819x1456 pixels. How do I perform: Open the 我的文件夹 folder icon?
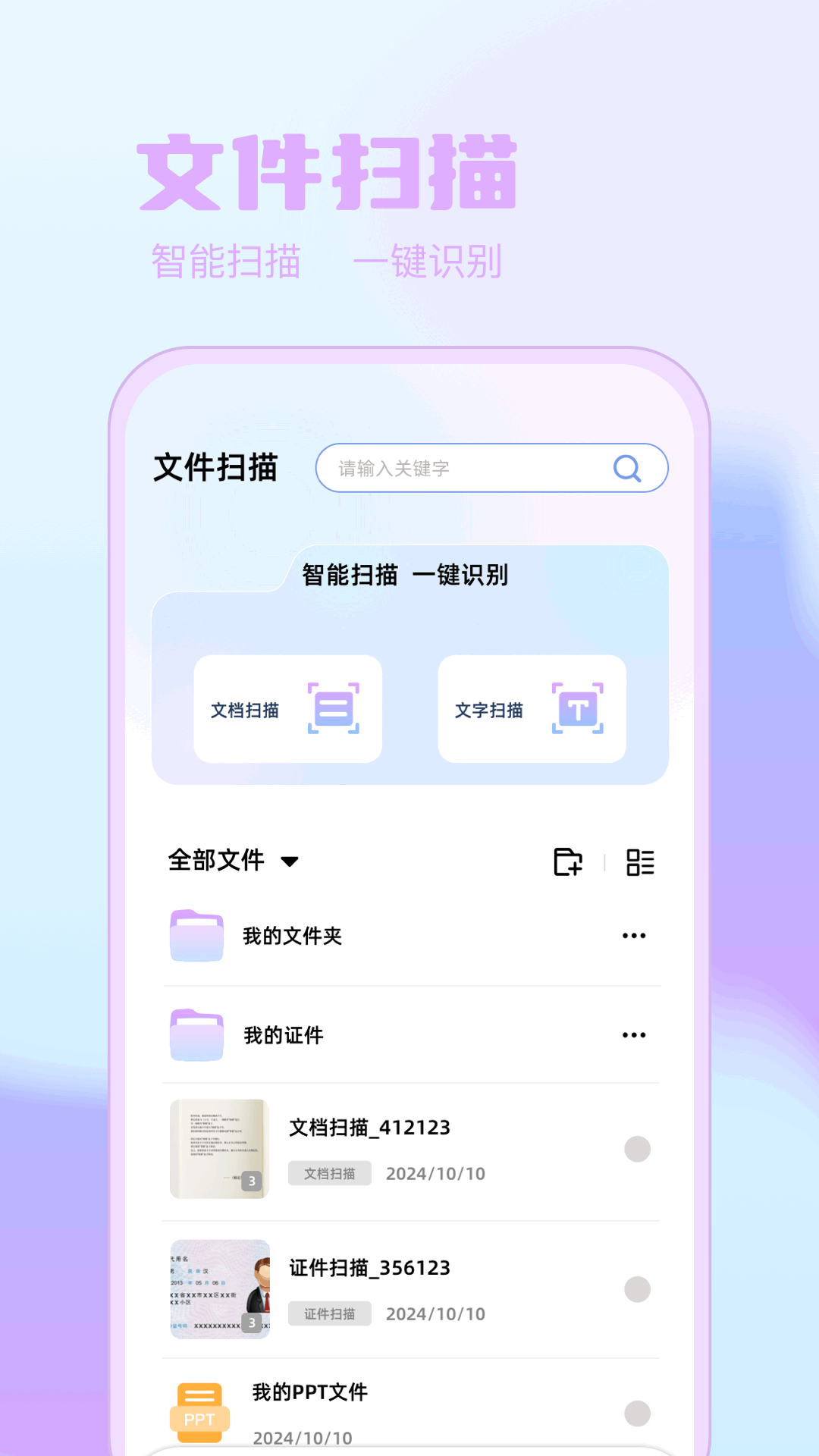click(x=196, y=935)
